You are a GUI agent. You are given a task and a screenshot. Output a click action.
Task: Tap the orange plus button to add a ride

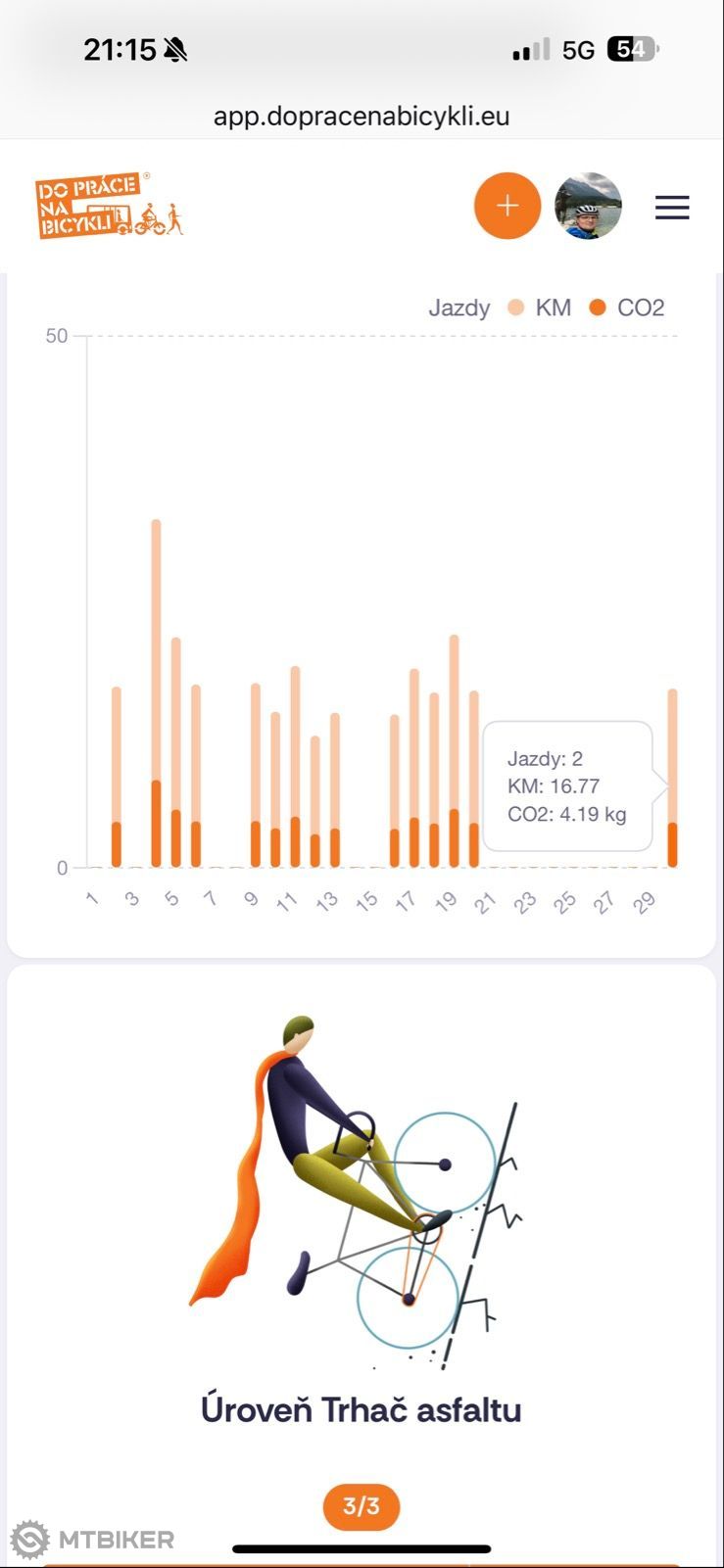pos(507,206)
